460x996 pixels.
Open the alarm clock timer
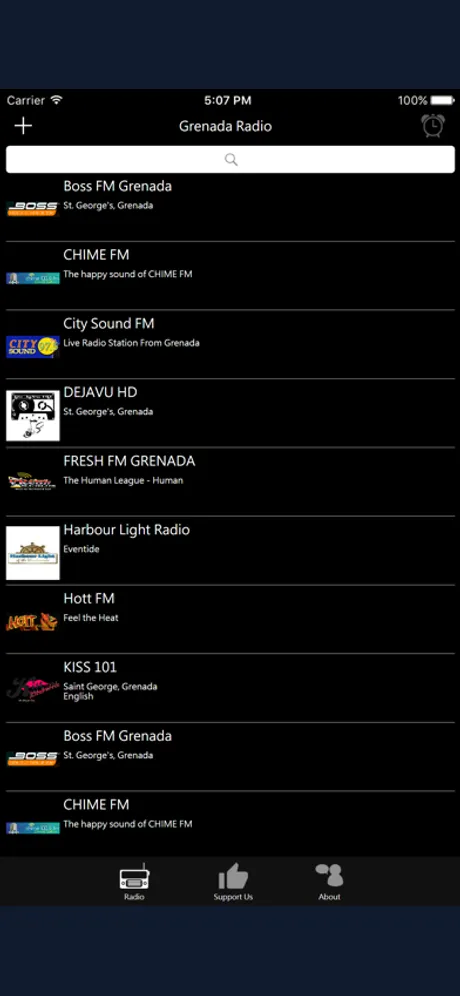[x=433, y=126]
